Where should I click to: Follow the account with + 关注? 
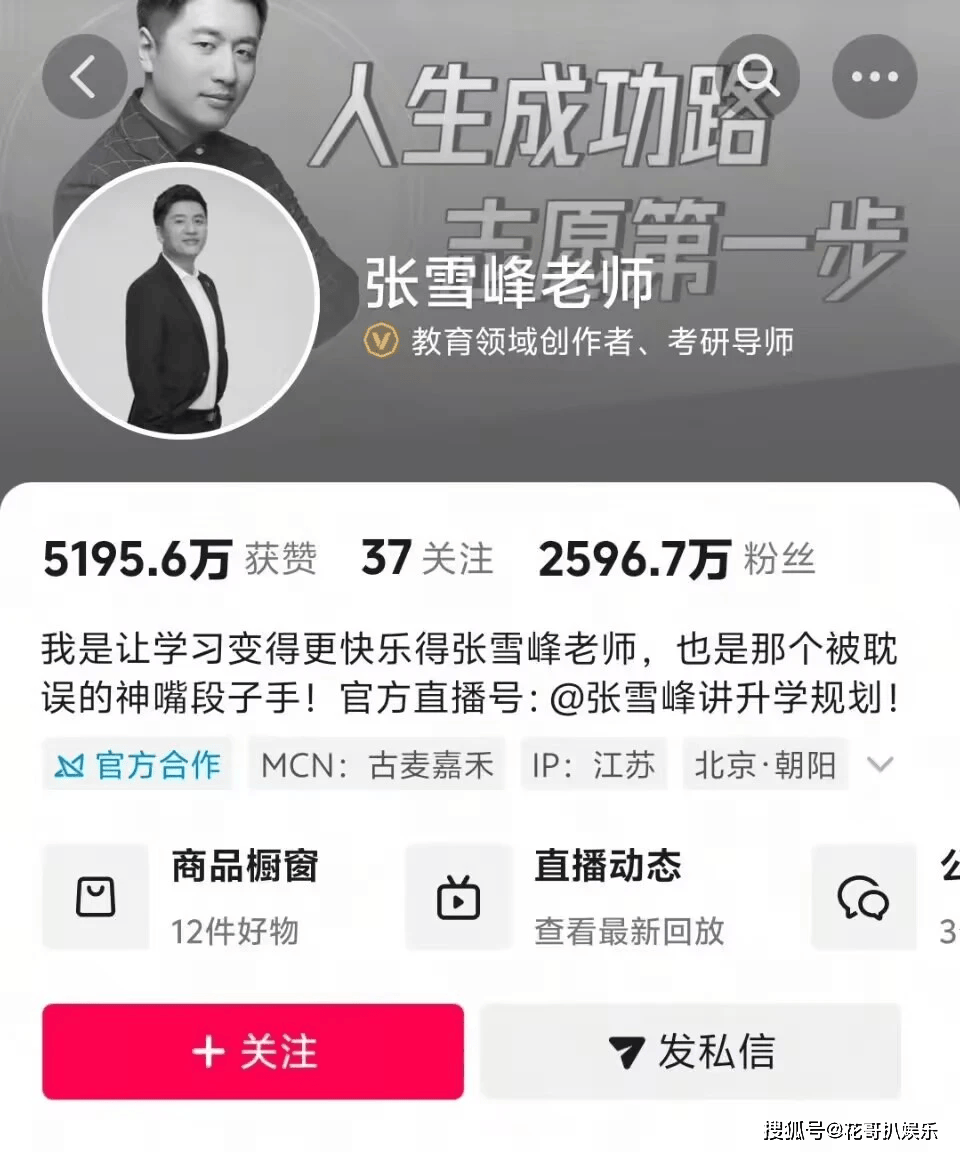pyautogui.click(x=253, y=1051)
